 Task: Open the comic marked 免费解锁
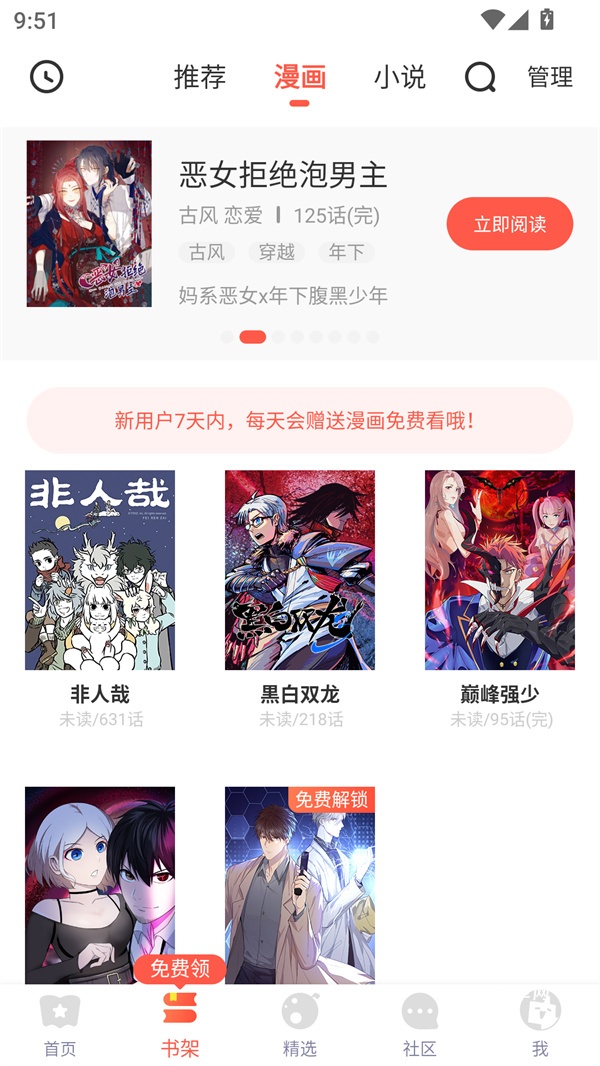tap(300, 885)
